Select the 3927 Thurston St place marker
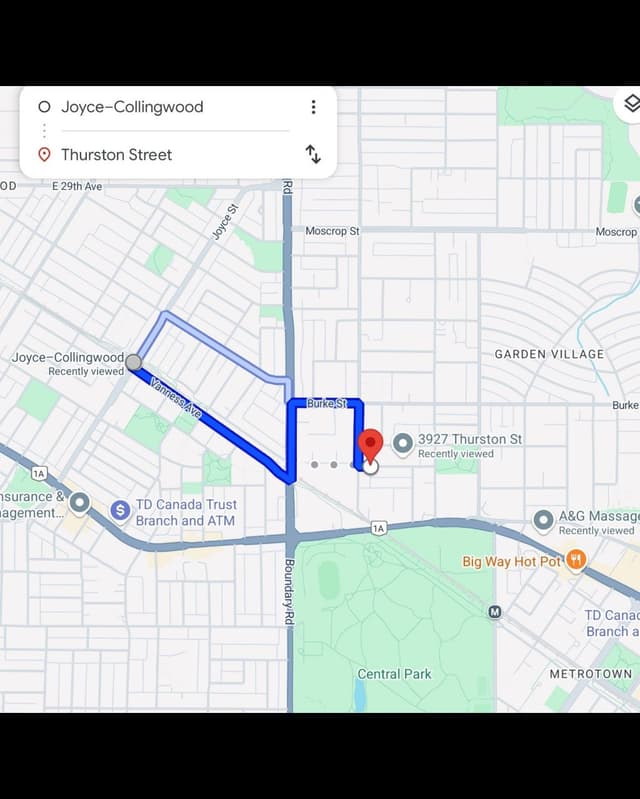Viewport: 640px width, 799px height. [403, 444]
